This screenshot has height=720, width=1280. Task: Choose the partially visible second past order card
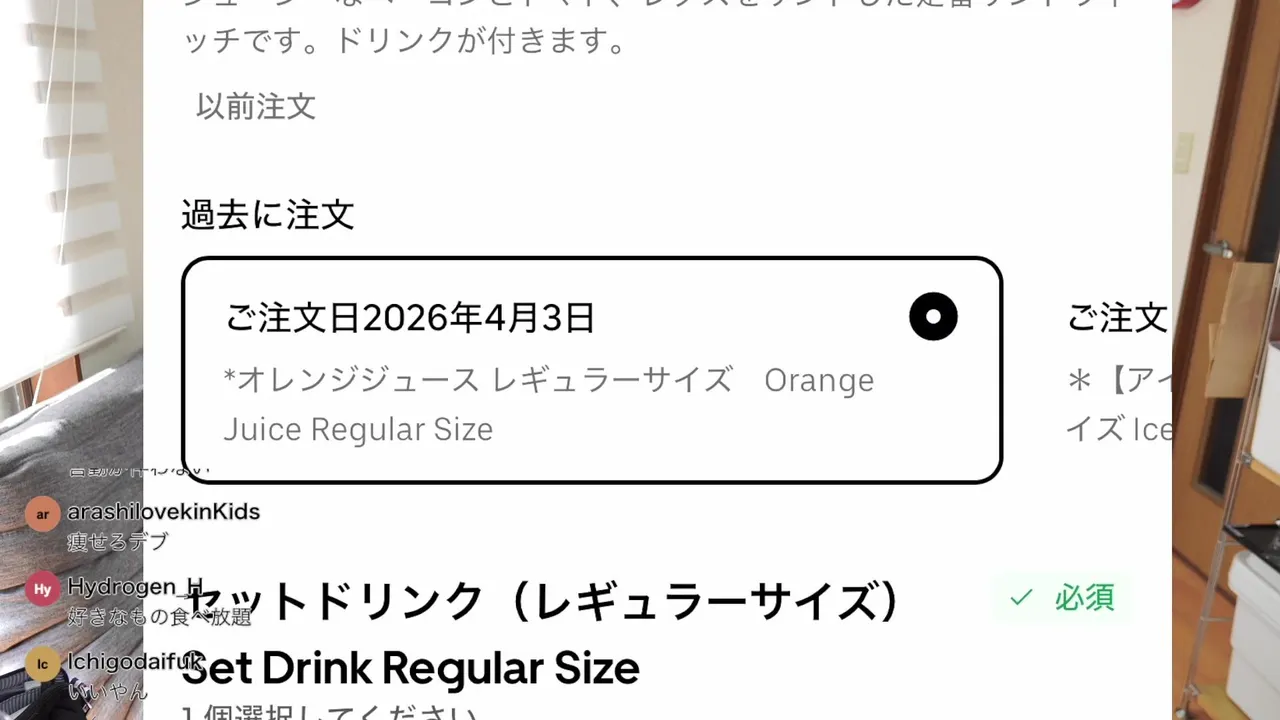[1118, 372]
